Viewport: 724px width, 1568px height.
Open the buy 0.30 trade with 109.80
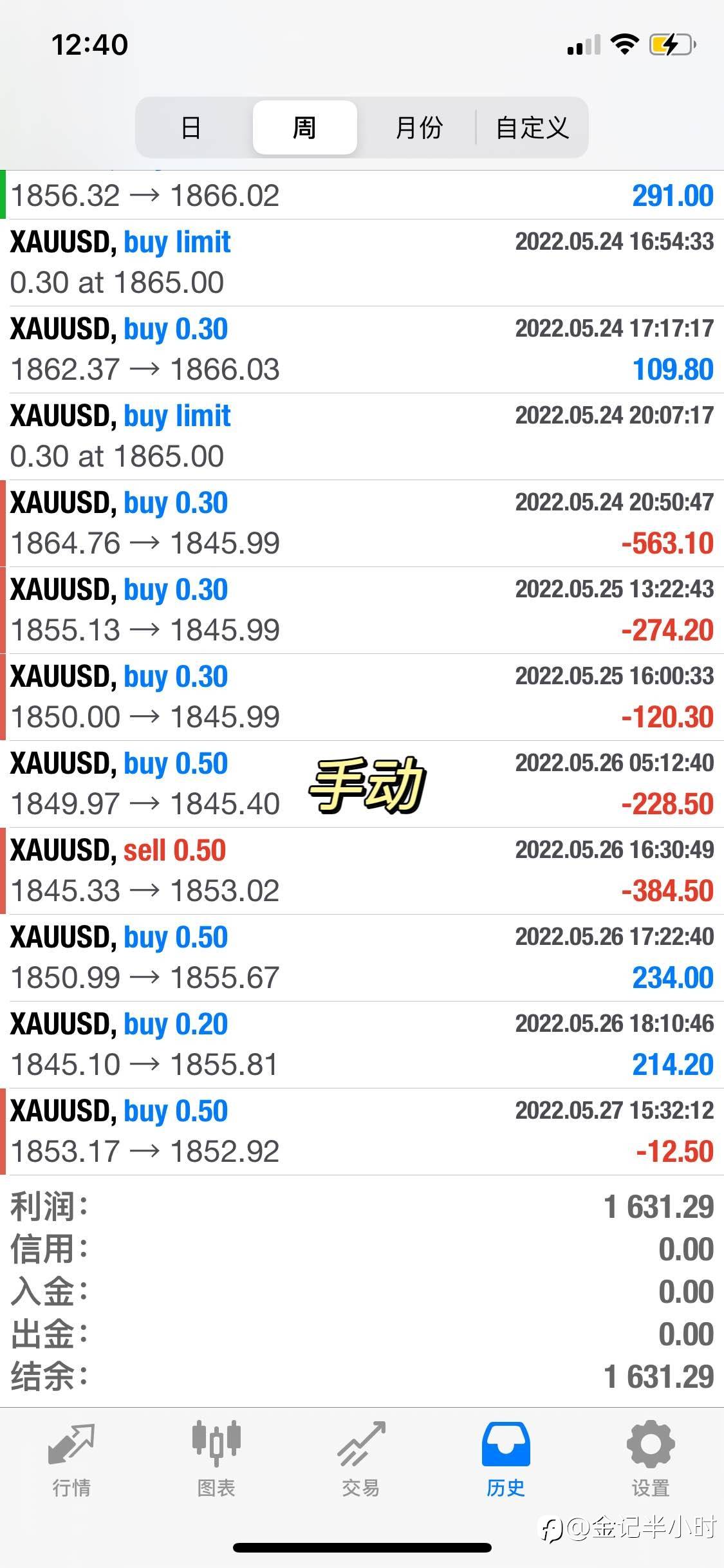362,350
